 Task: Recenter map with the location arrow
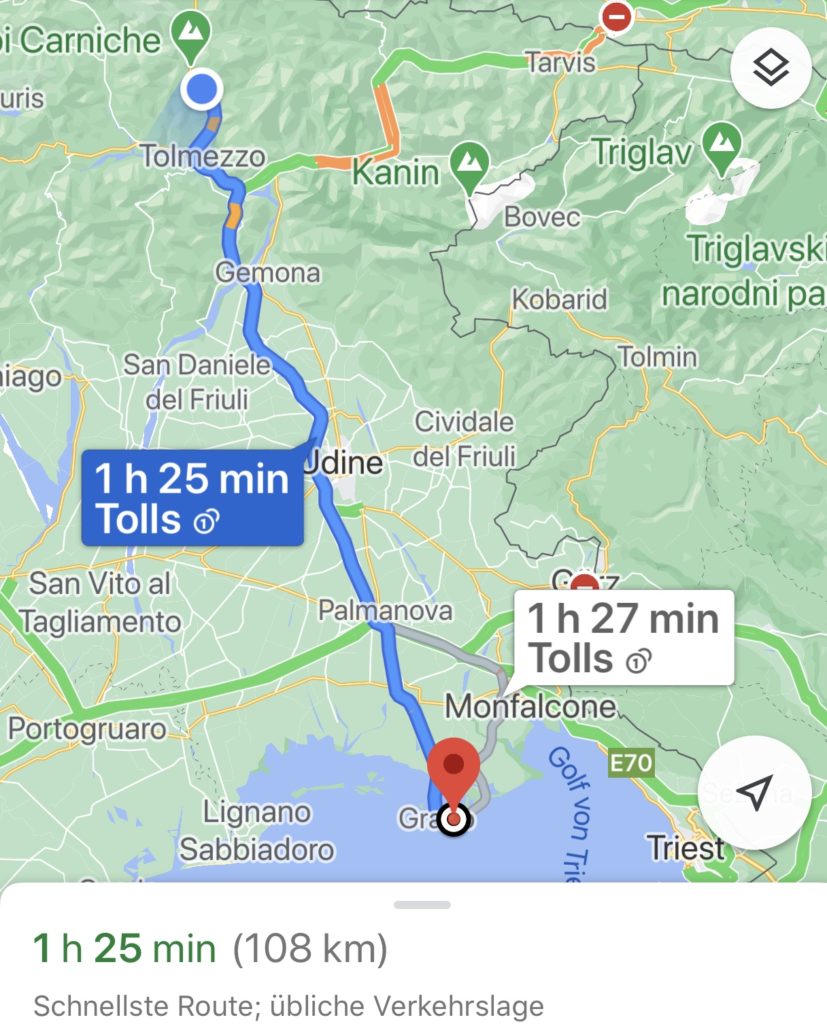point(754,792)
